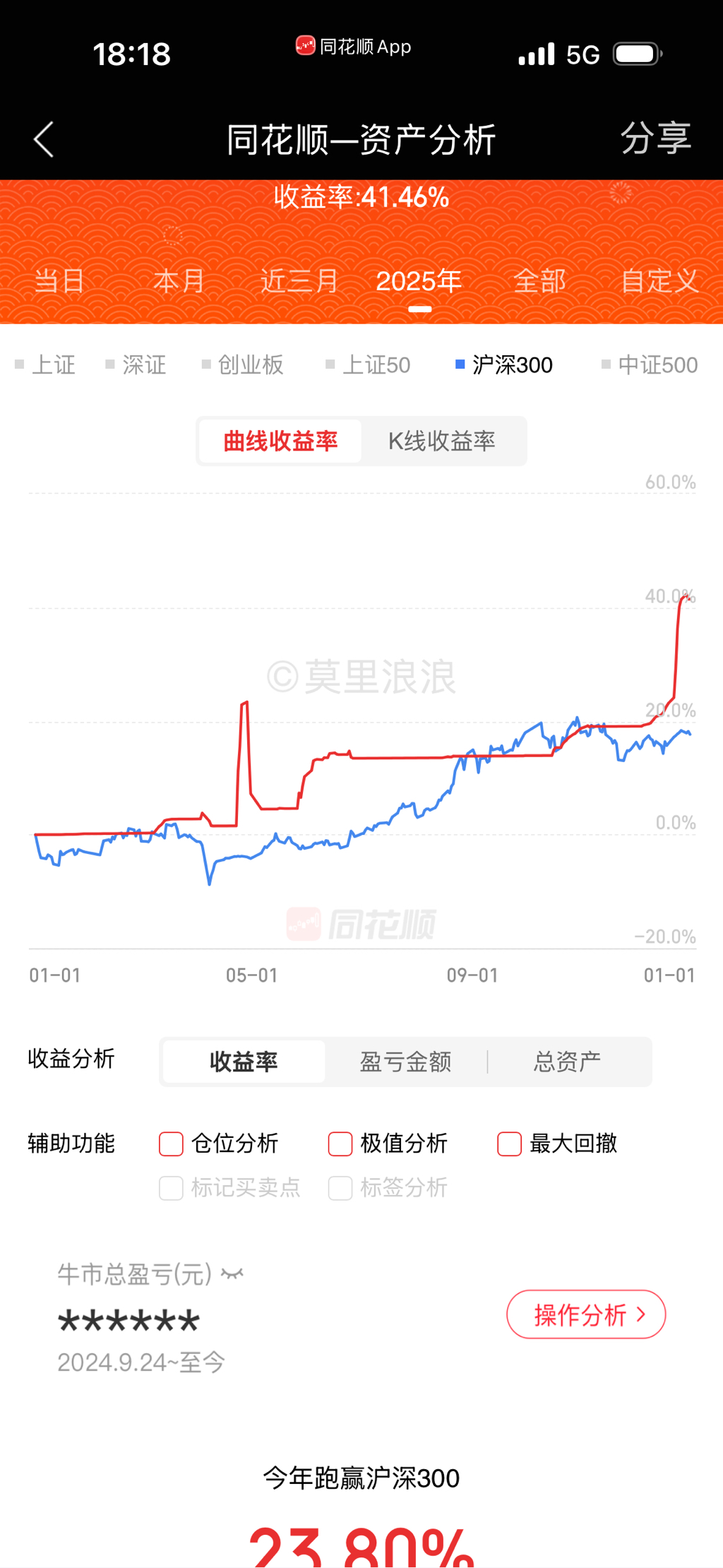Go back from 资产分析 page
The image size is (723, 1568).
tap(44, 139)
